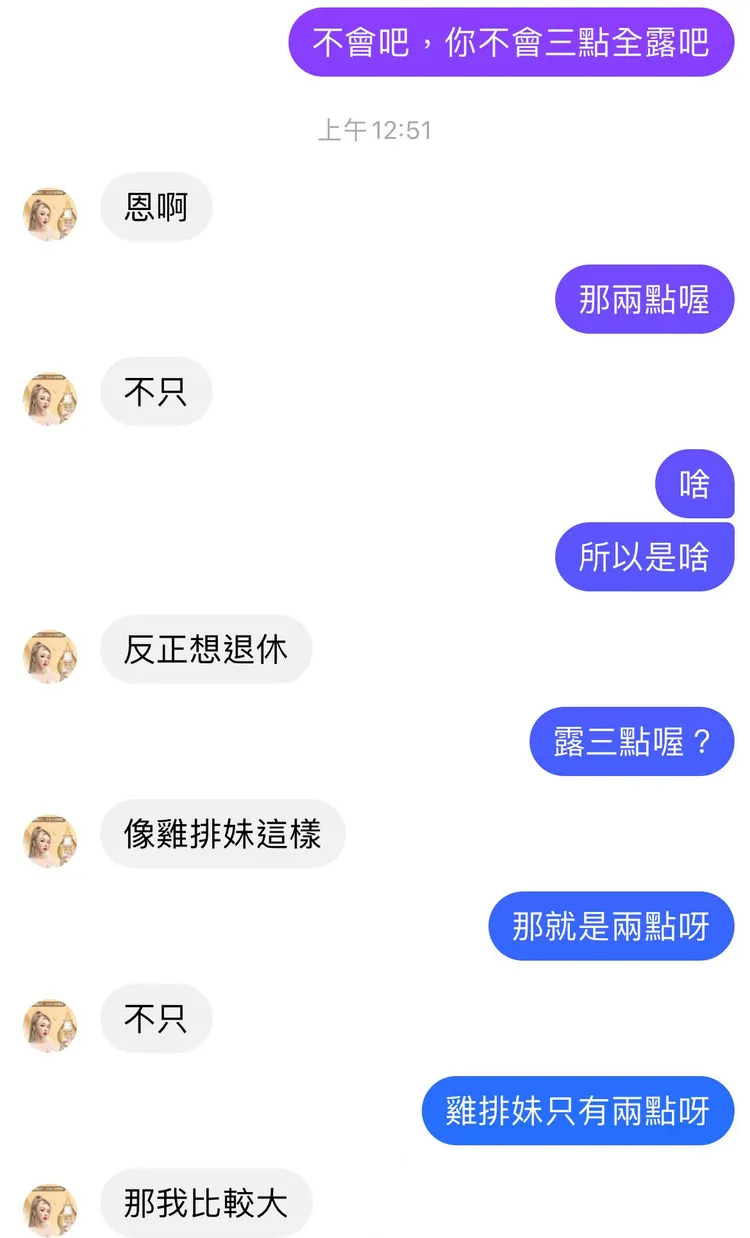Select the '露三點喔？' sent bubble
The image size is (750, 1238).
[631, 741]
